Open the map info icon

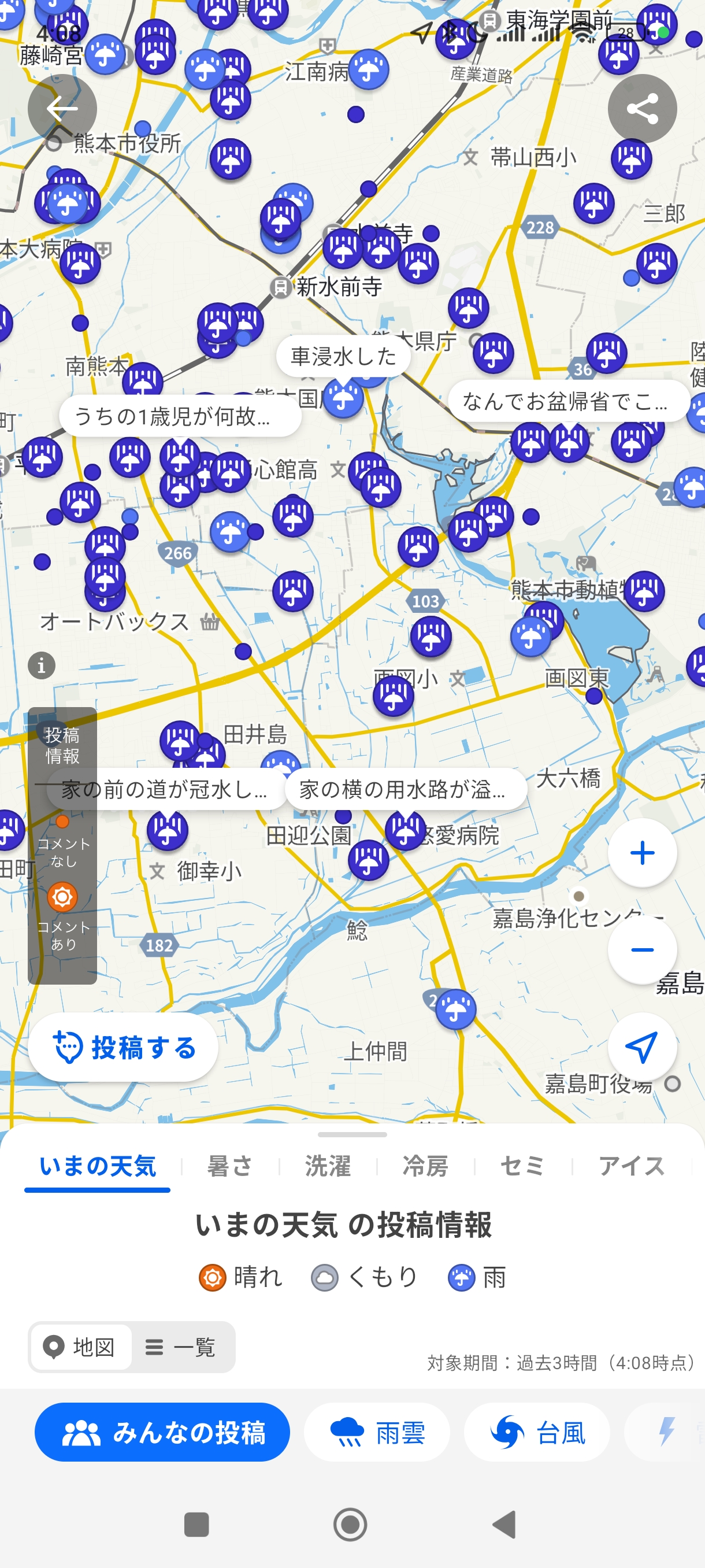point(42,665)
